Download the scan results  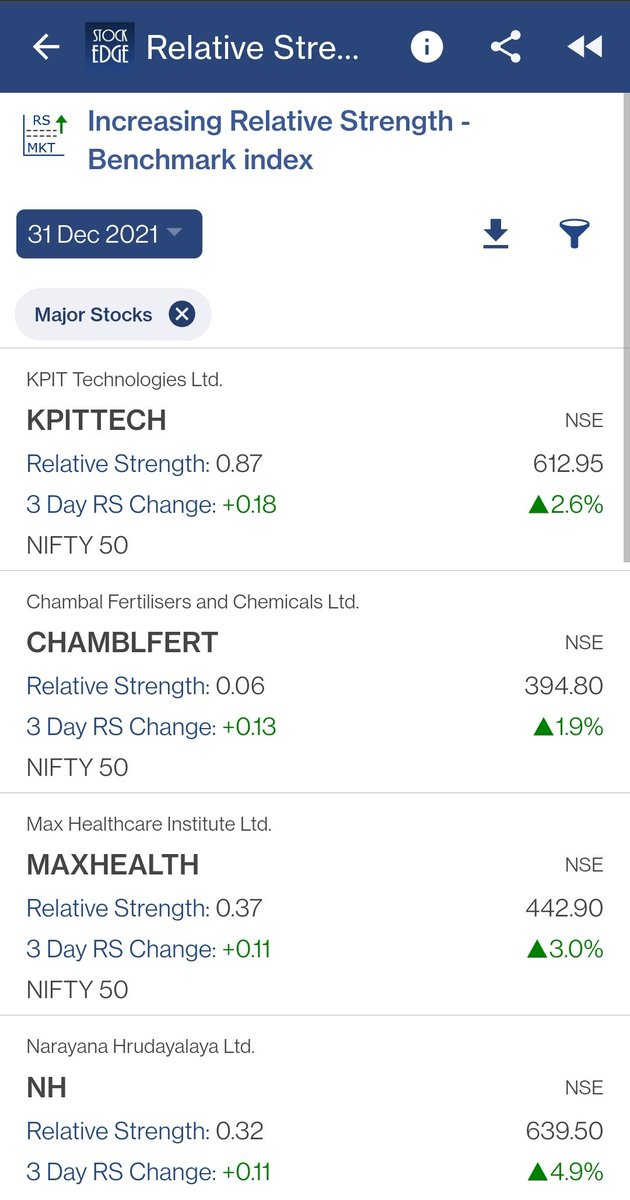pos(496,234)
